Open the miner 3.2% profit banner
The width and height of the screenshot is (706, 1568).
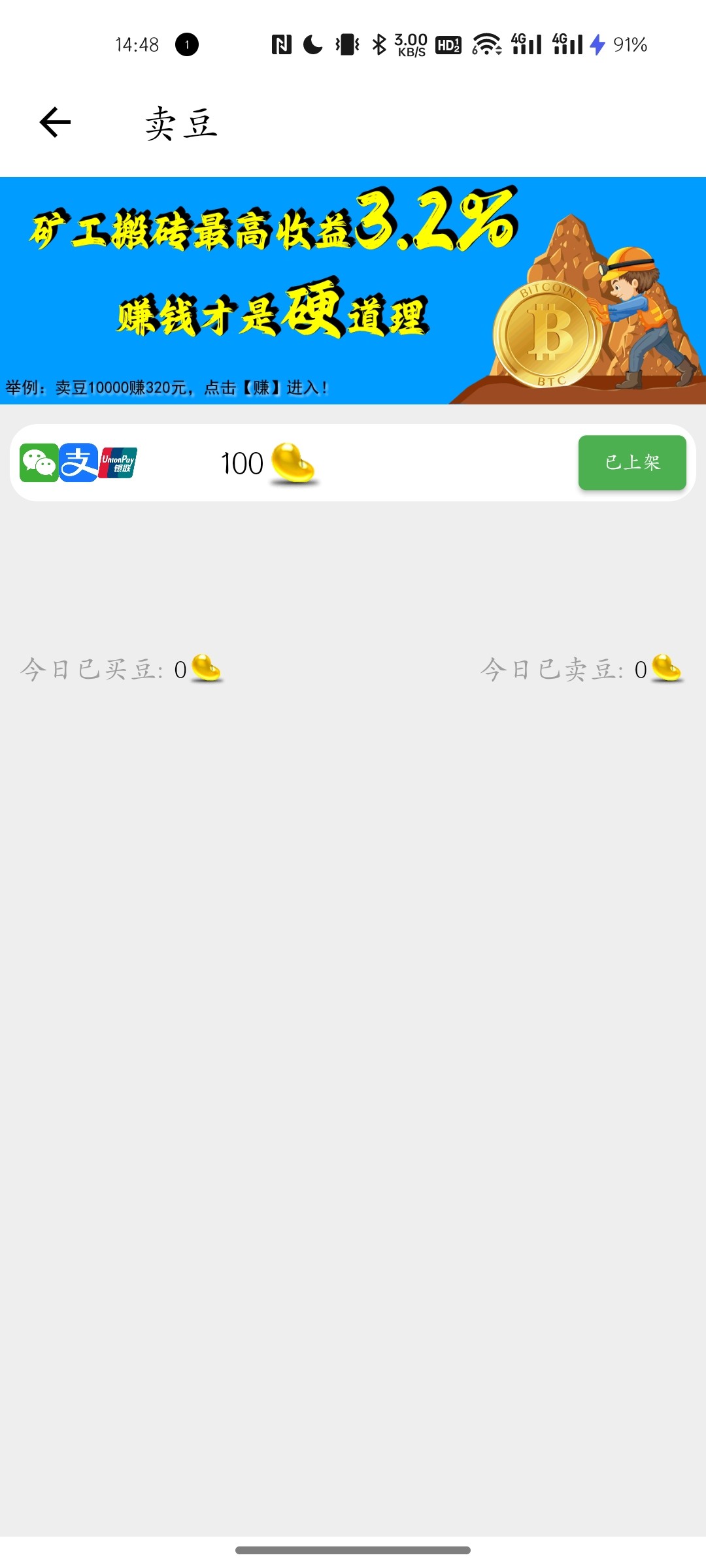pyautogui.click(x=353, y=291)
